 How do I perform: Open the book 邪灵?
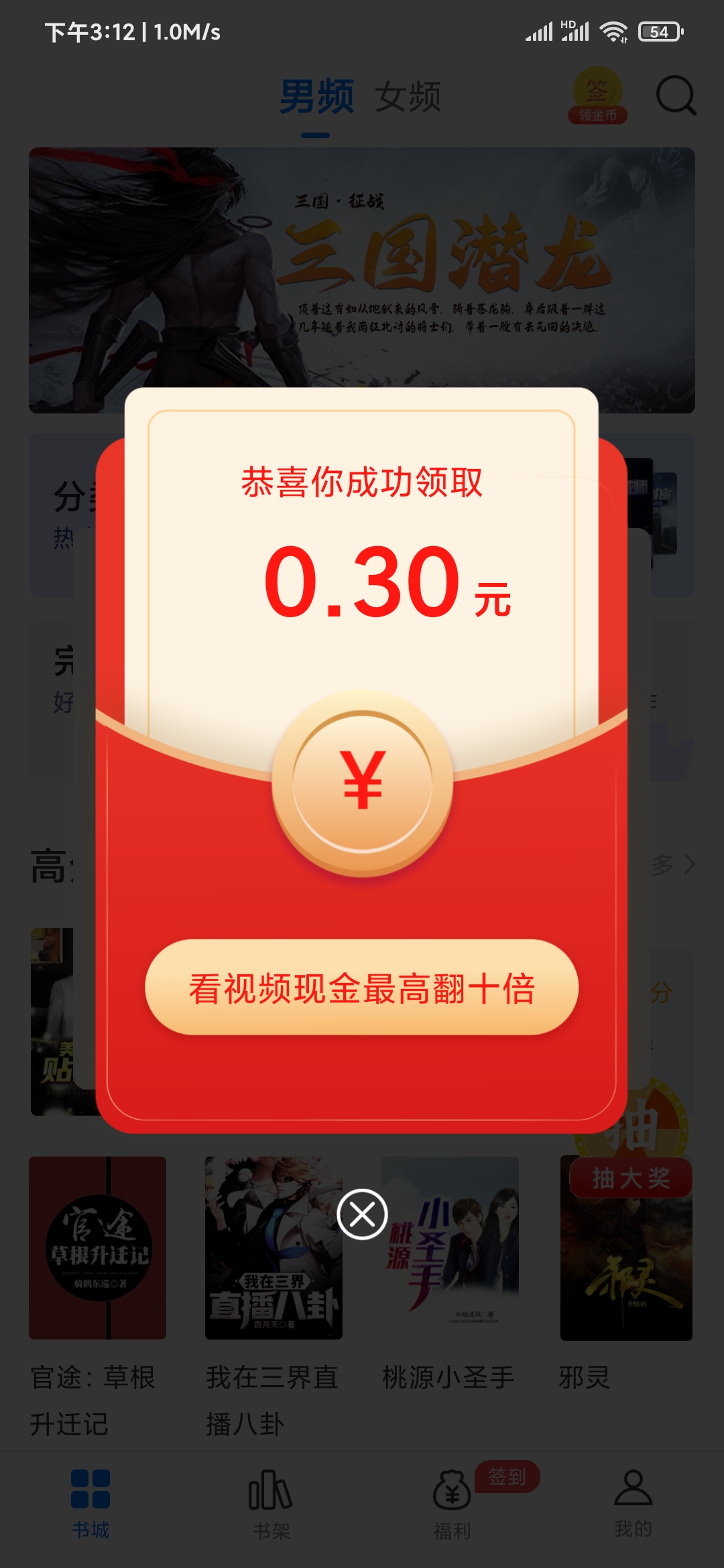click(626, 1260)
